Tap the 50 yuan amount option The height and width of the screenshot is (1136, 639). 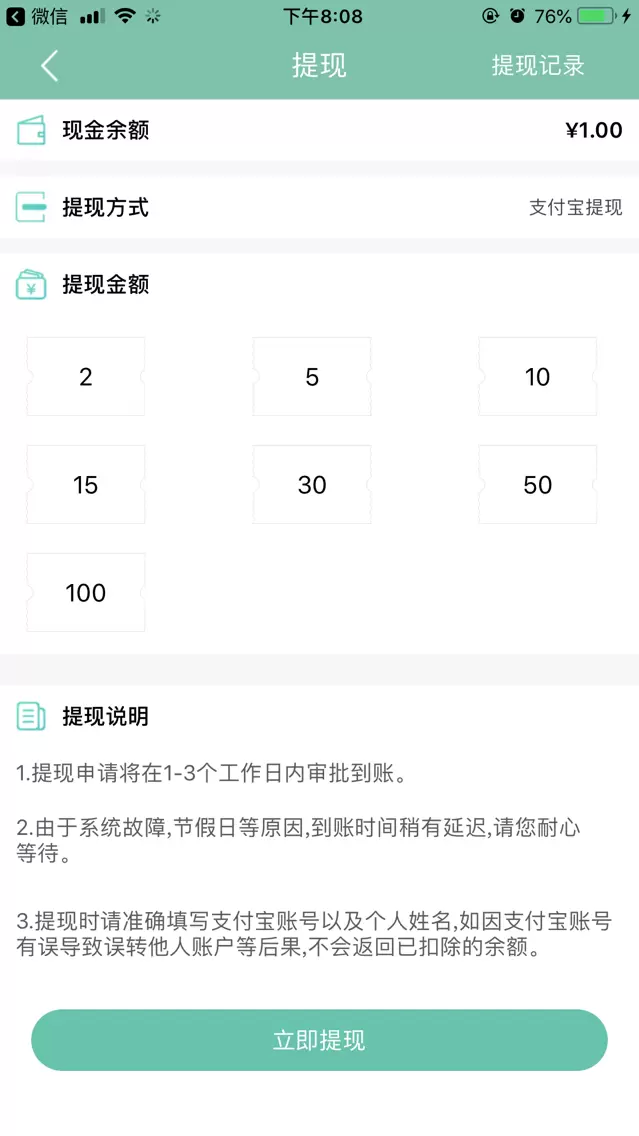(537, 485)
